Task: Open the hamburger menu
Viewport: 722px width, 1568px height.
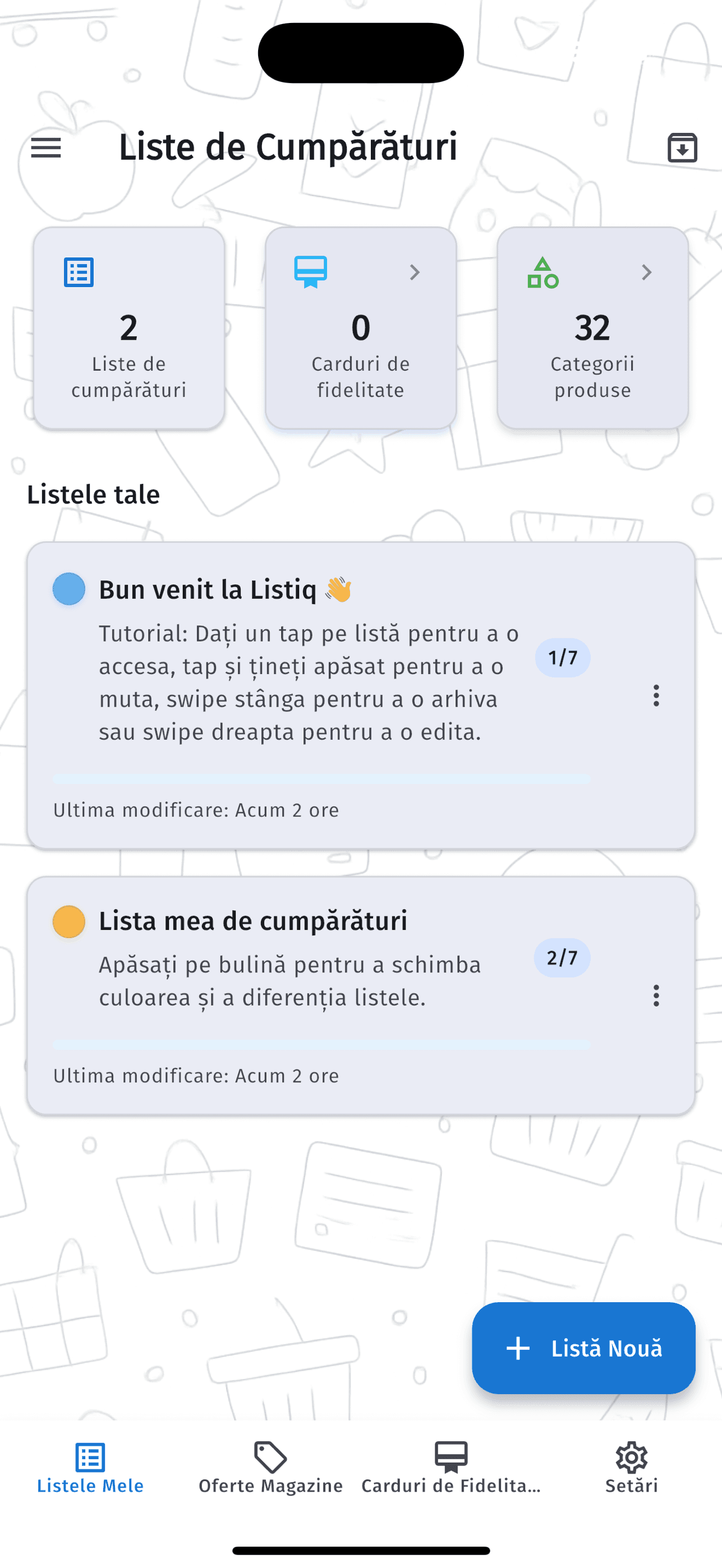Action: [45, 147]
